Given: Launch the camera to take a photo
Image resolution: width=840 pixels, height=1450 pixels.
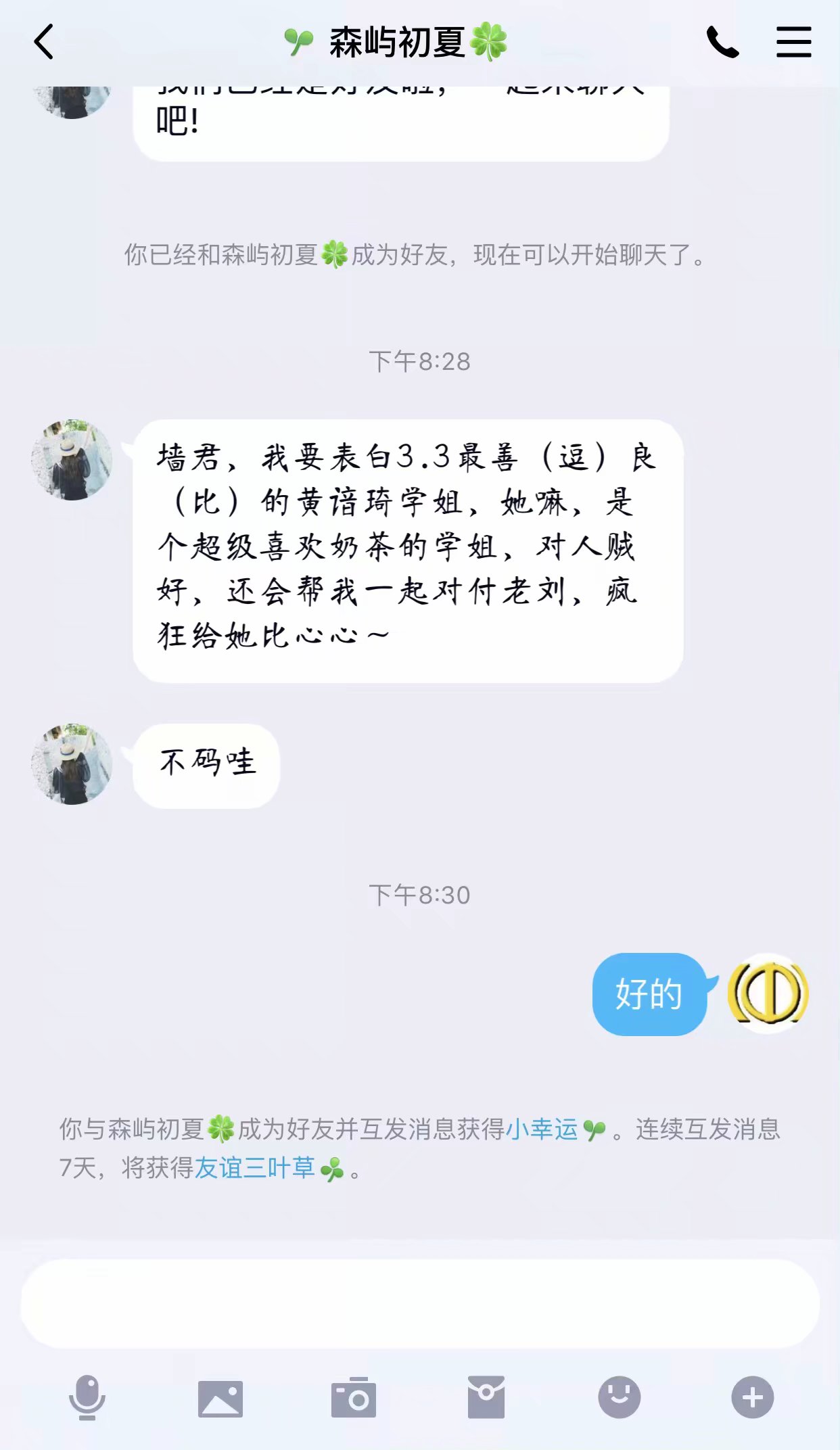Looking at the screenshot, I should (353, 1397).
